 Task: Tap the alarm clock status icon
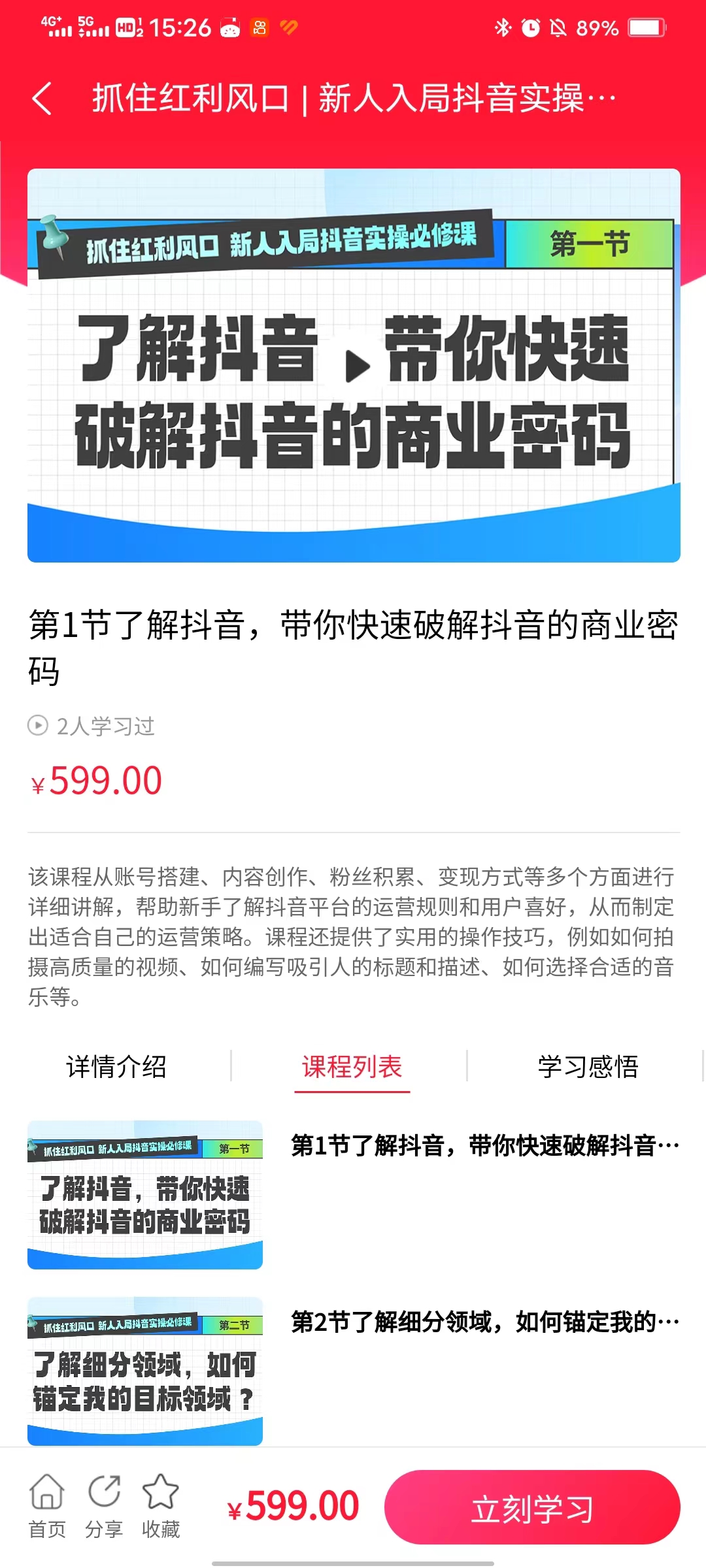[x=531, y=27]
